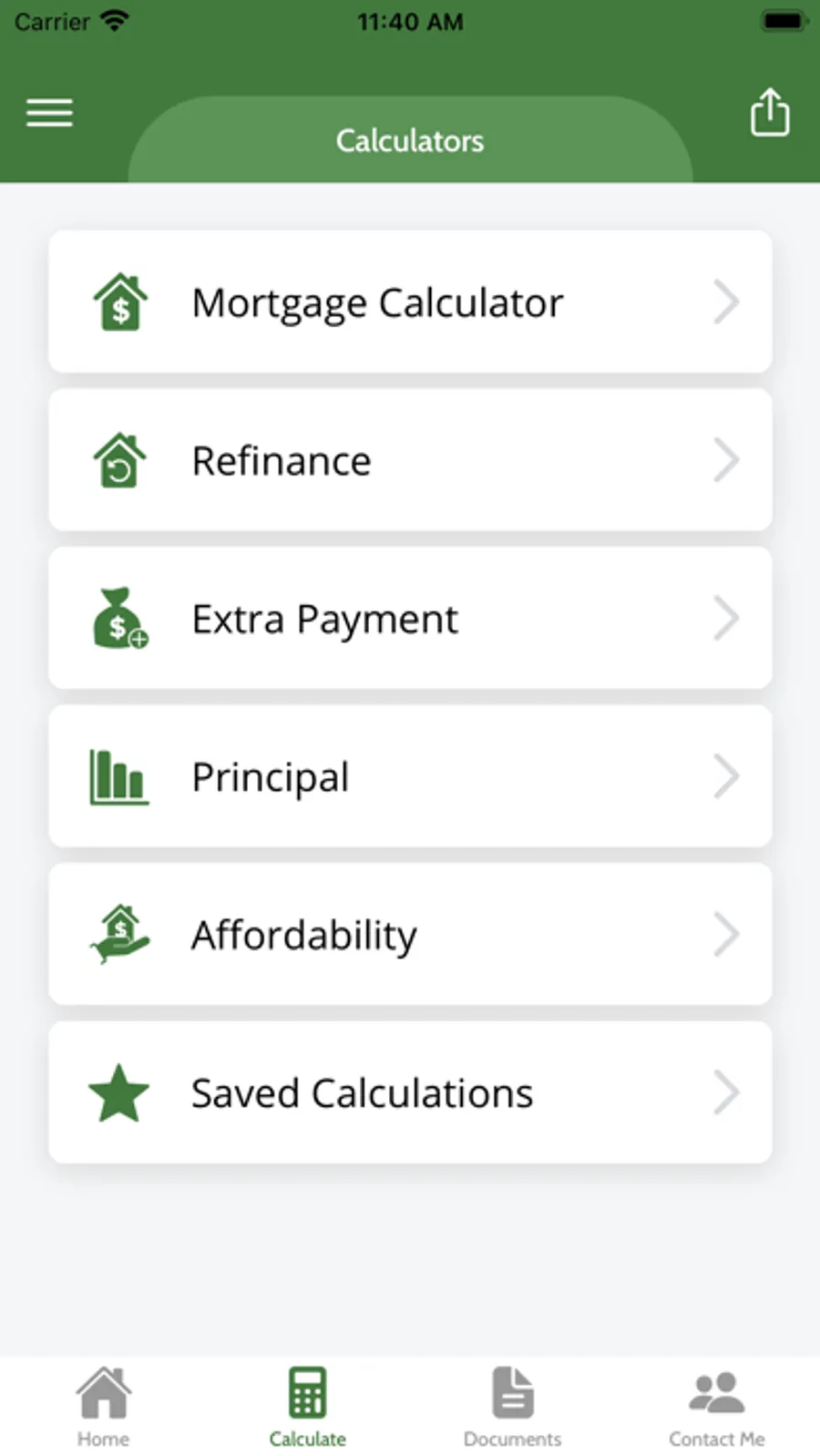This screenshot has width=820, height=1456.
Task: Open the Contact Me tab
Action: click(716, 1407)
